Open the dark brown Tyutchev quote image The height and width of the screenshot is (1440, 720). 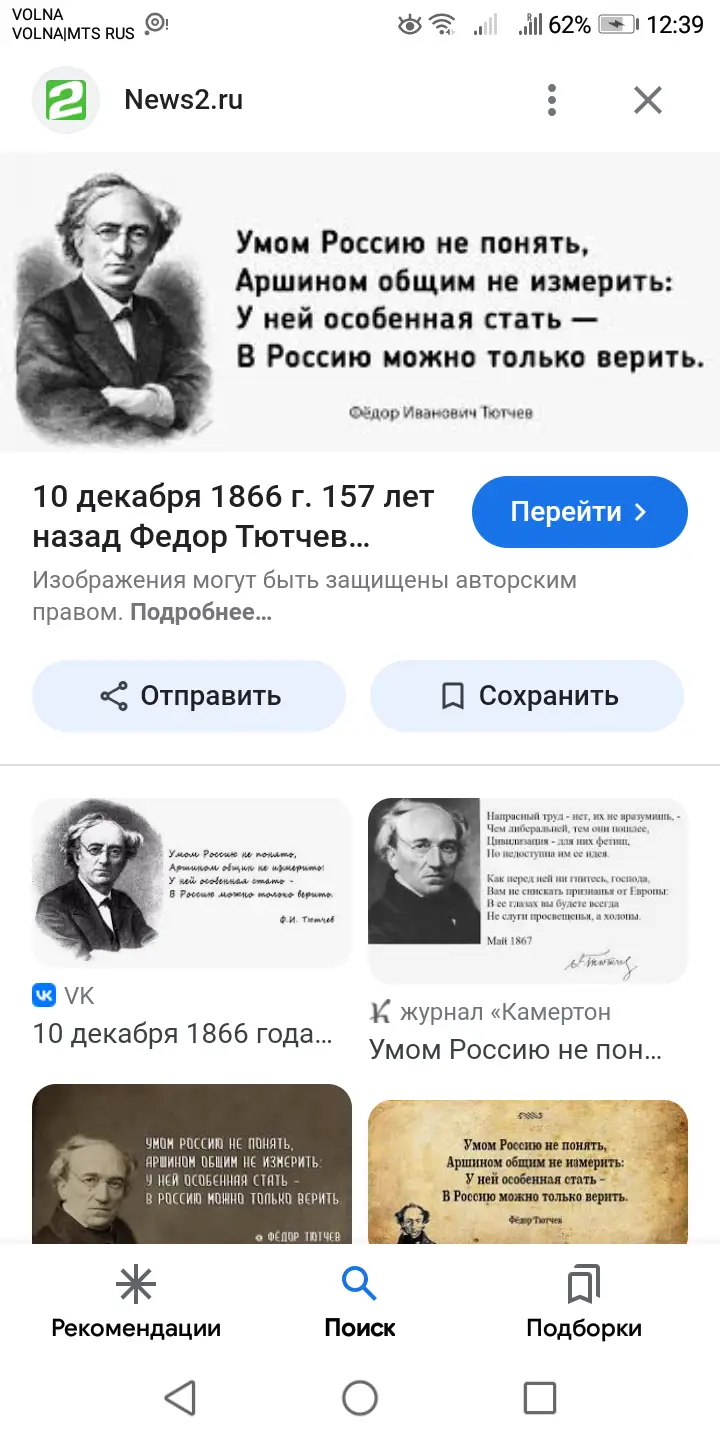pyautogui.click(x=192, y=1164)
